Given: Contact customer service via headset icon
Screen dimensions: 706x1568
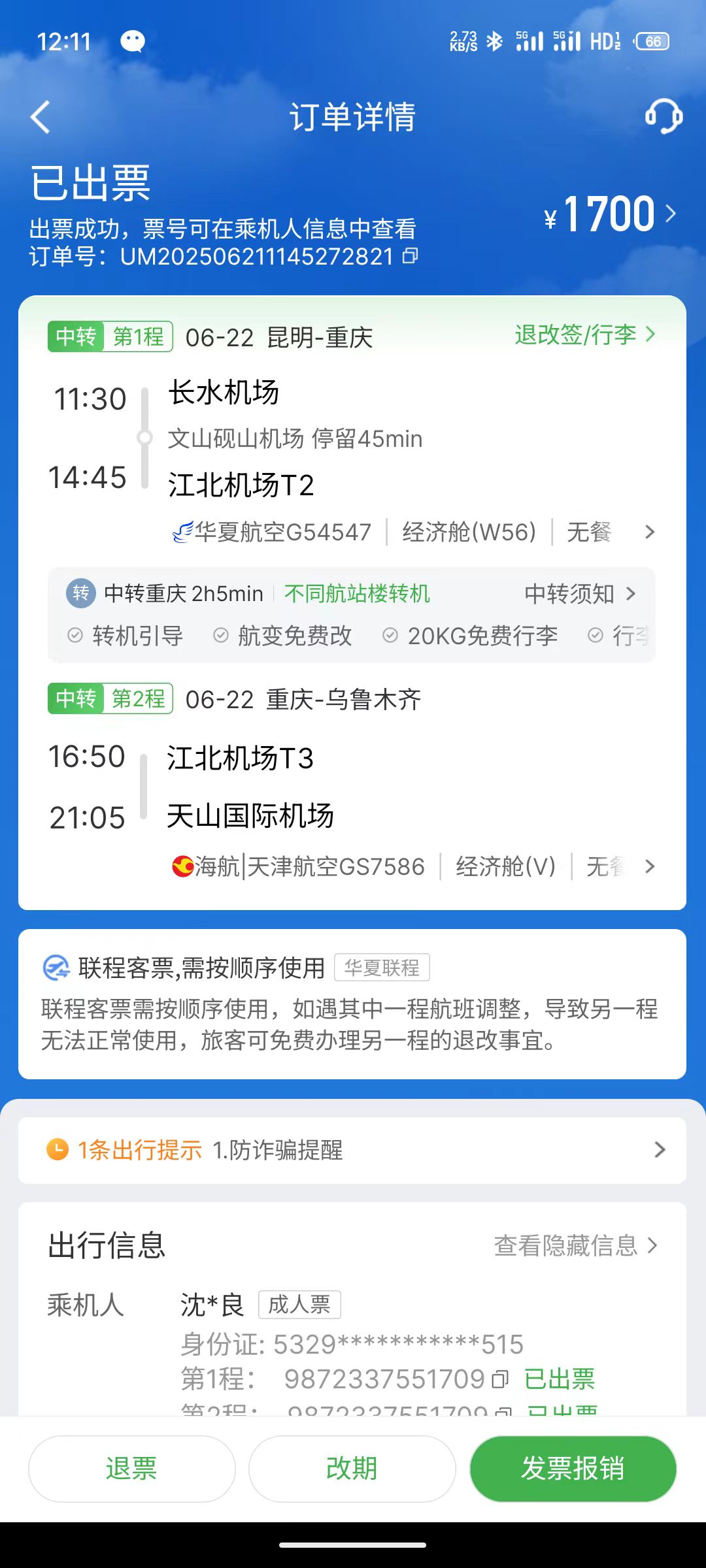Looking at the screenshot, I should point(664,116).
